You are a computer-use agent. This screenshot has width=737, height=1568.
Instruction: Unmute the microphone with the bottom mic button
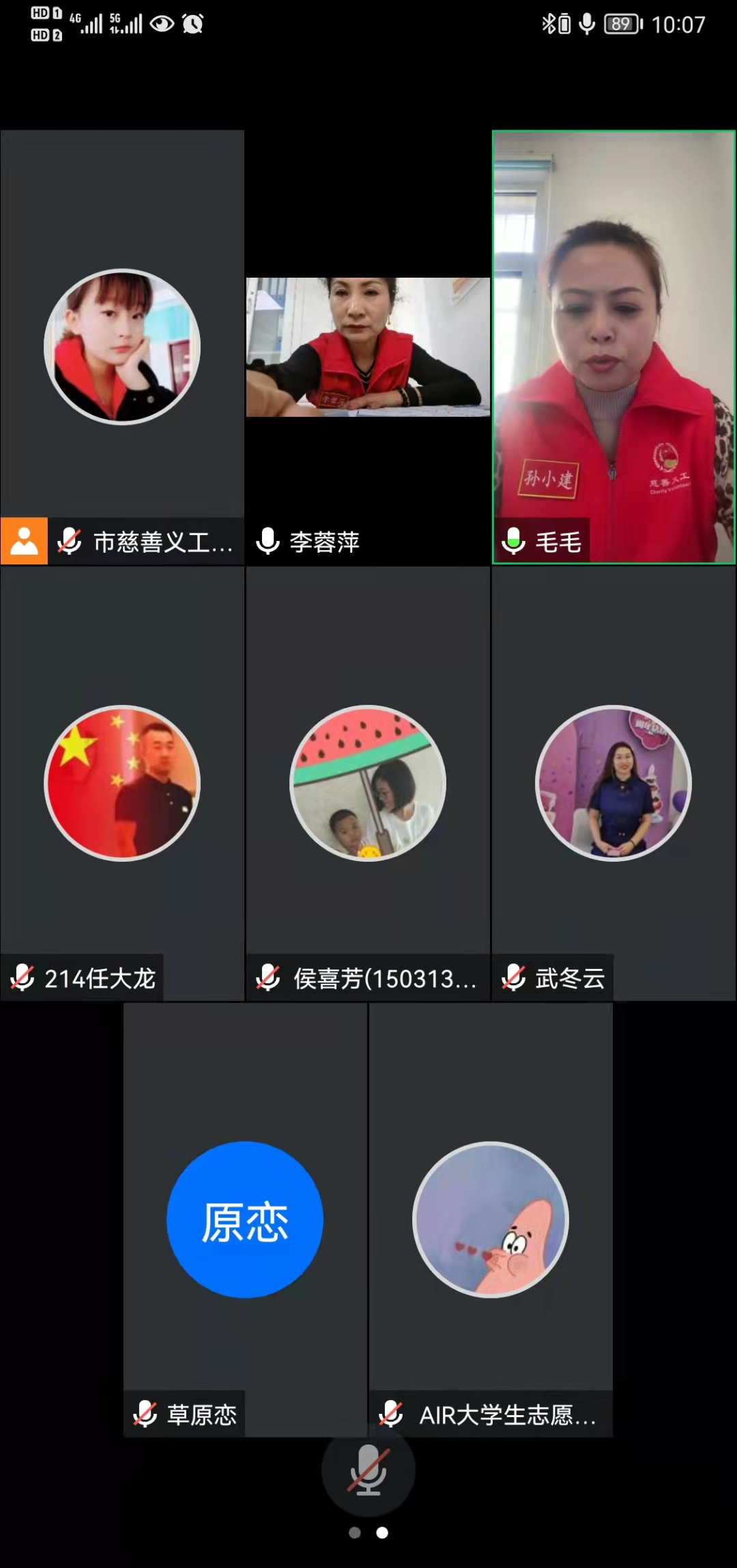click(x=368, y=1470)
